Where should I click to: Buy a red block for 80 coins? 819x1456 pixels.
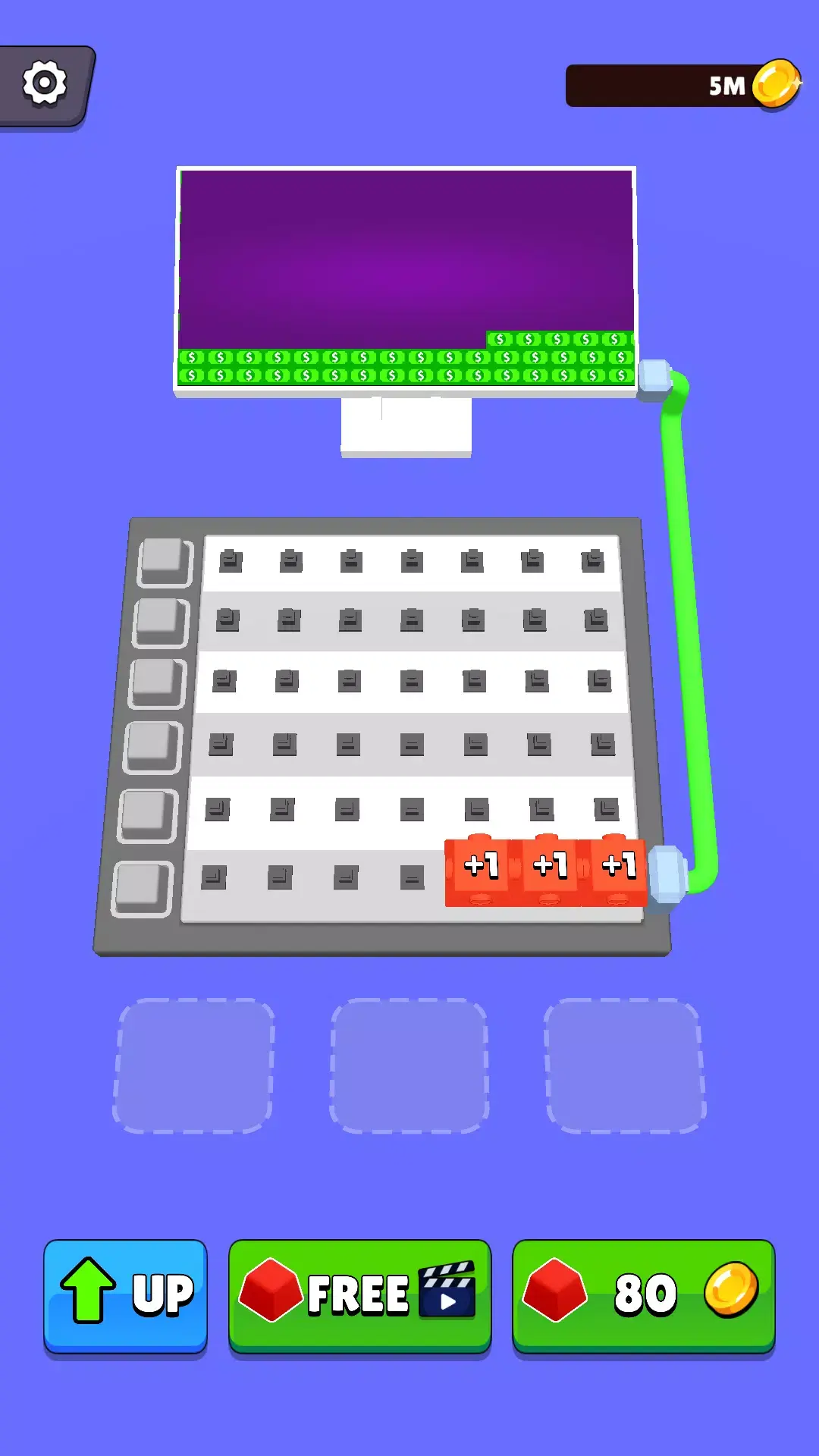pos(643,1295)
